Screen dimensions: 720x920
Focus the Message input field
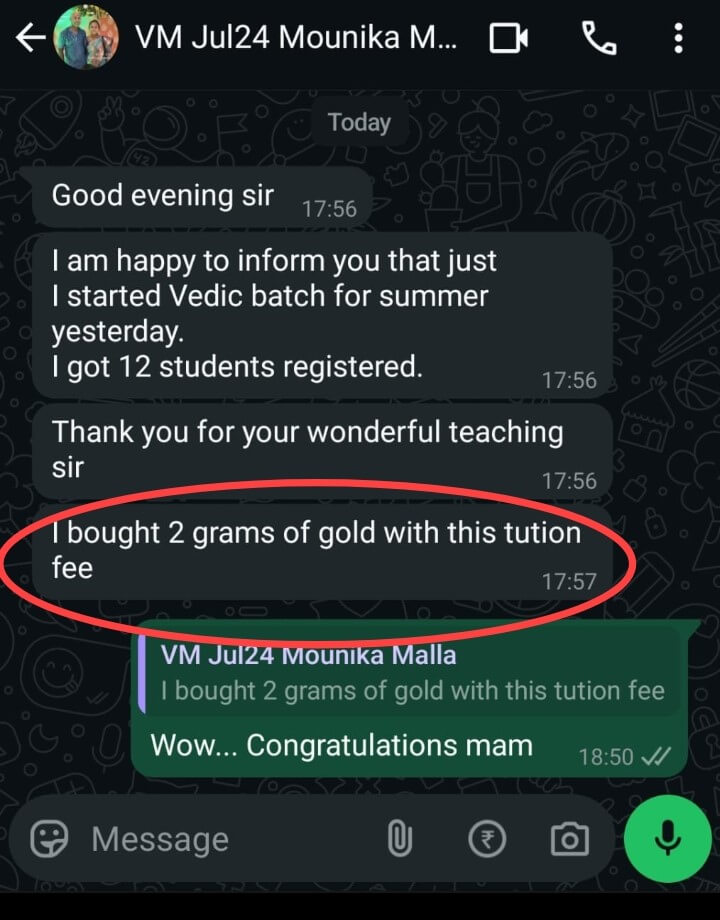230,839
